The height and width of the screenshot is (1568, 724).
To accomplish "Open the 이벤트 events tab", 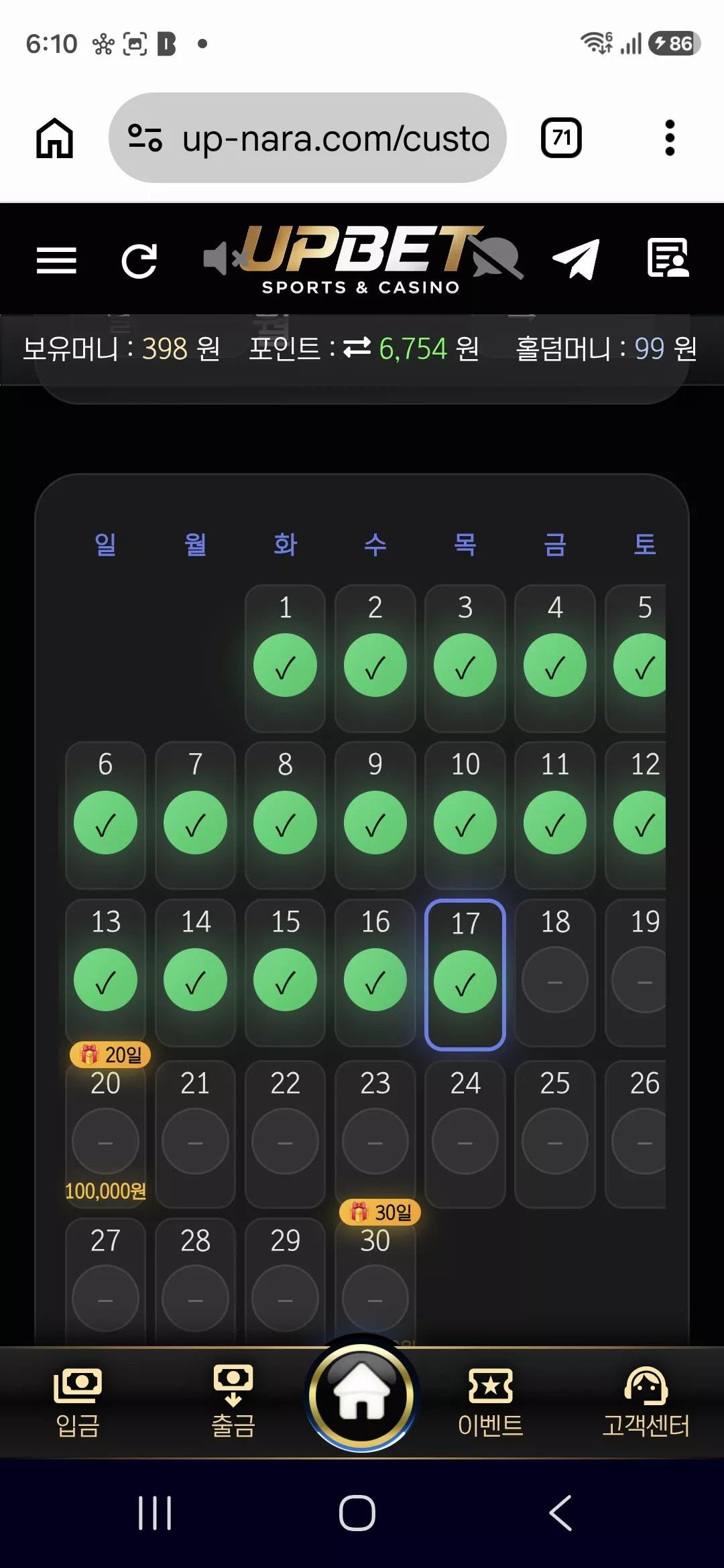I will [490, 1402].
